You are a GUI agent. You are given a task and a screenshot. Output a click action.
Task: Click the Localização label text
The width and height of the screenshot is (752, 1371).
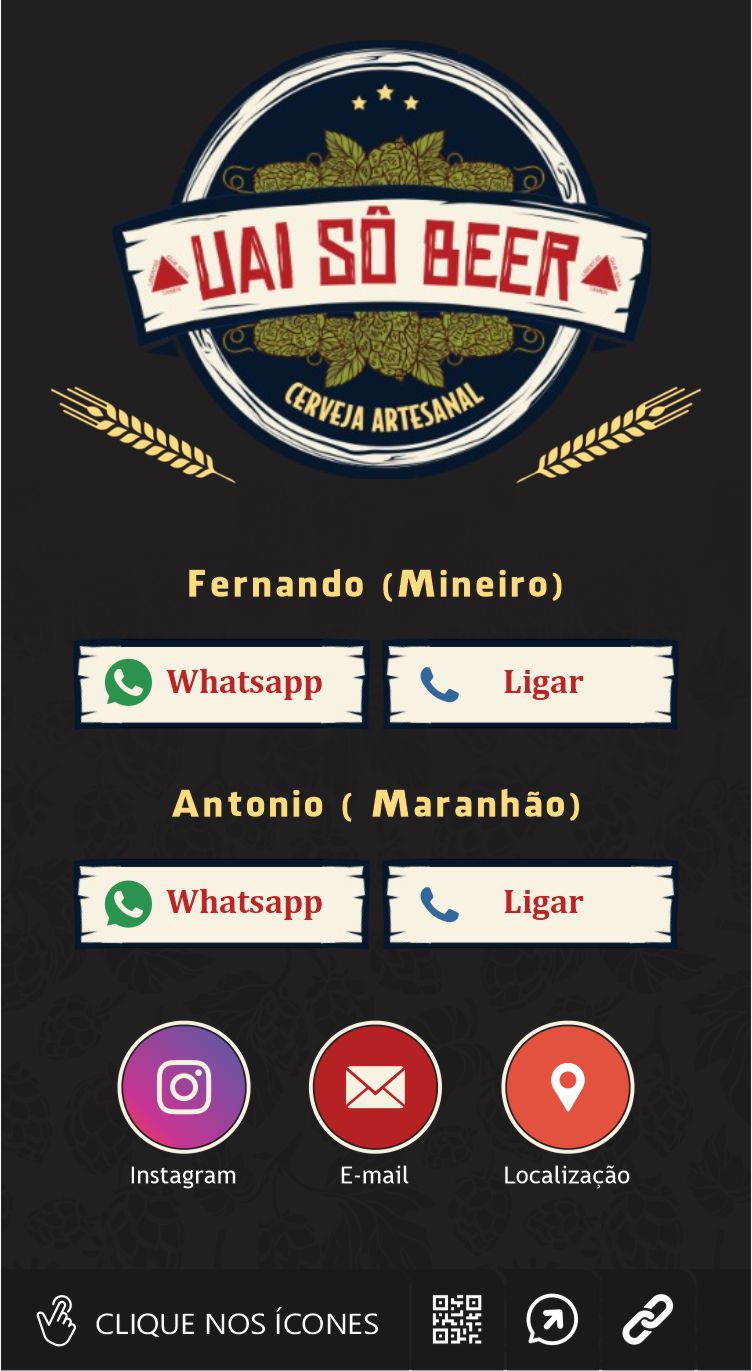[x=567, y=1175]
